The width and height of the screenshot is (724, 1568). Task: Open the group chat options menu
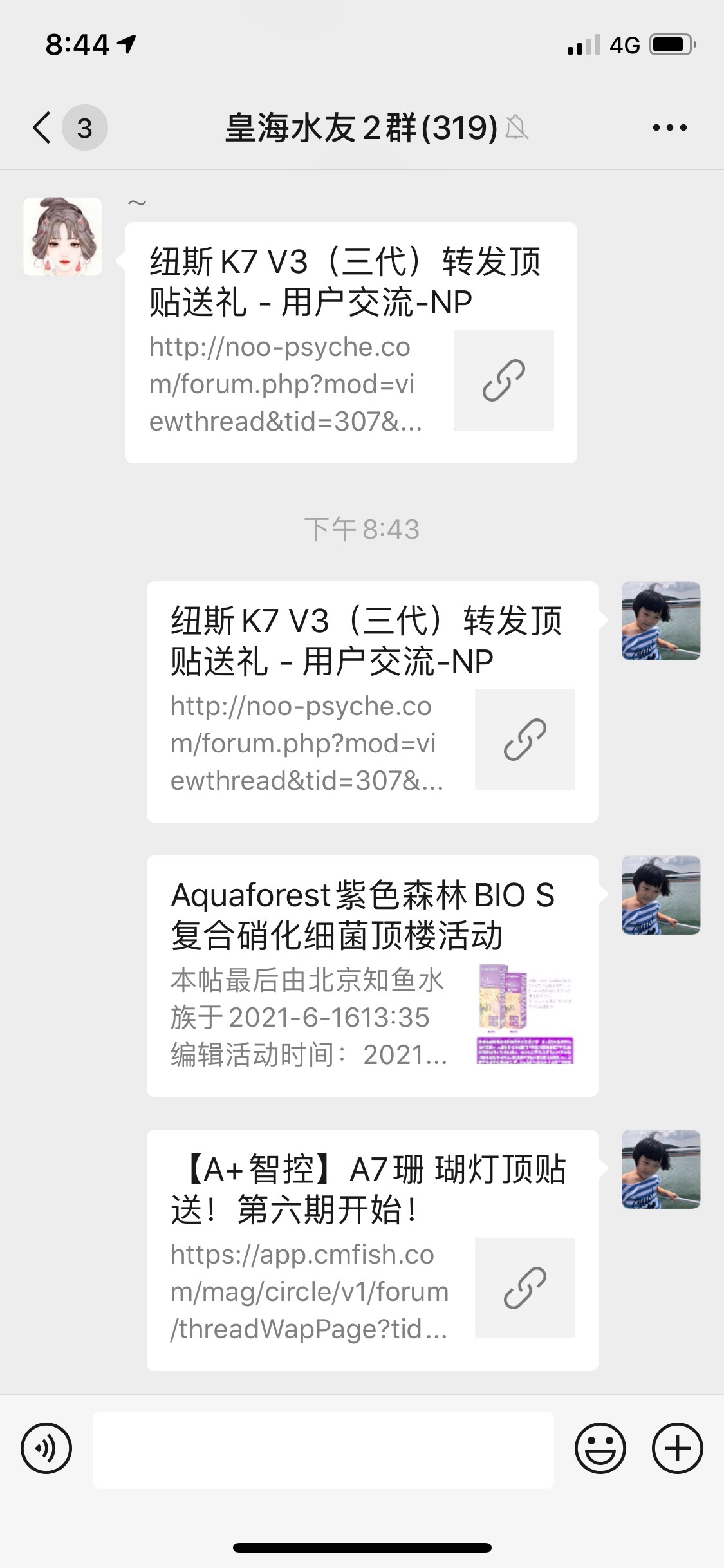click(x=669, y=127)
